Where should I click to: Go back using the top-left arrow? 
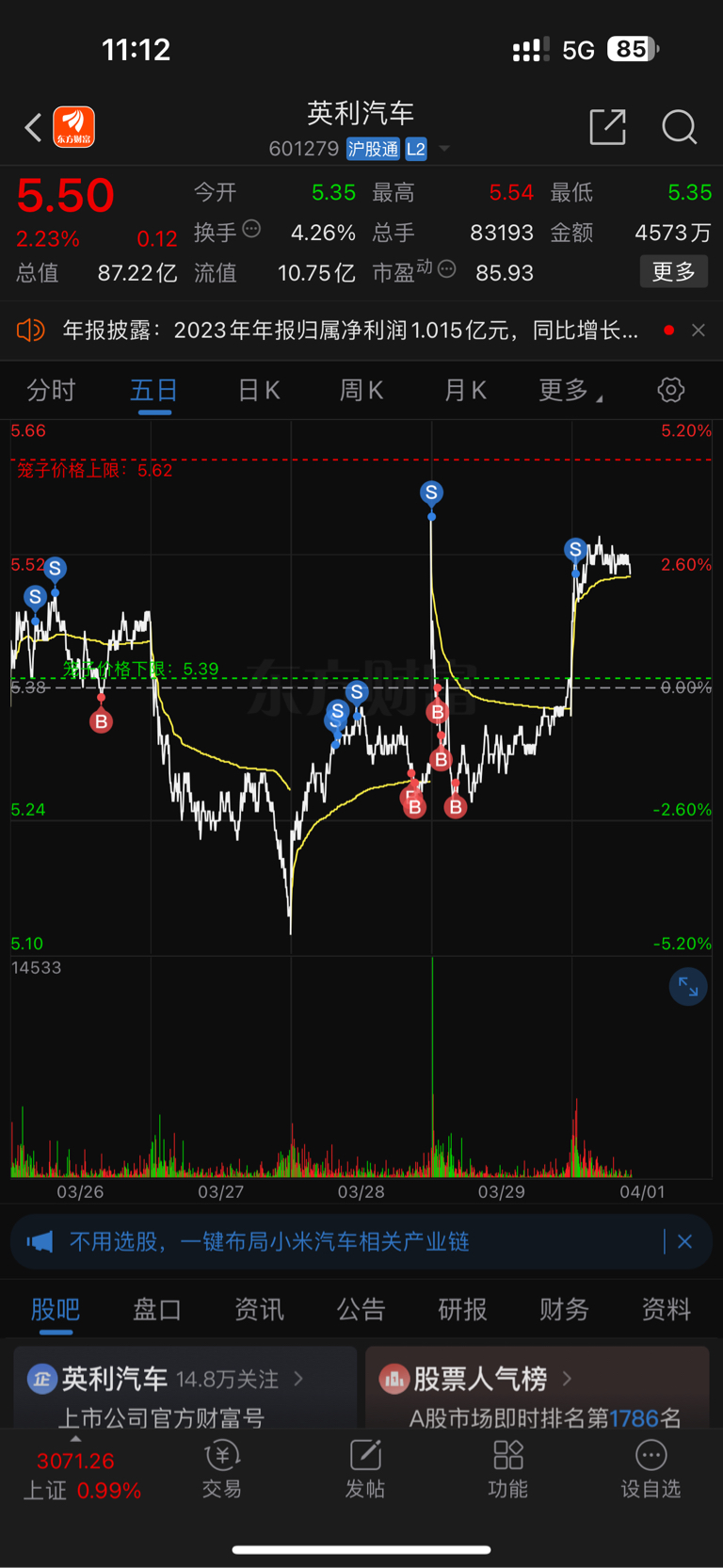pos(33,127)
